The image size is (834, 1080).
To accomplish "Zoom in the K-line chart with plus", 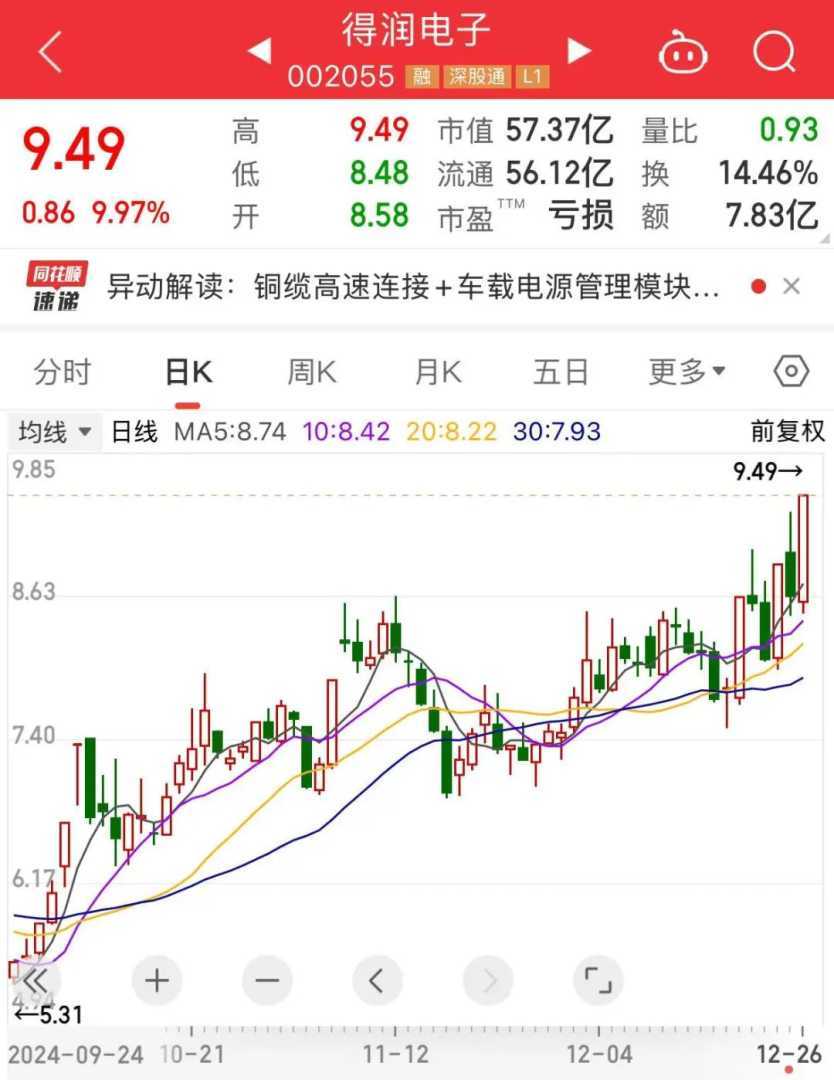I will 157,980.
